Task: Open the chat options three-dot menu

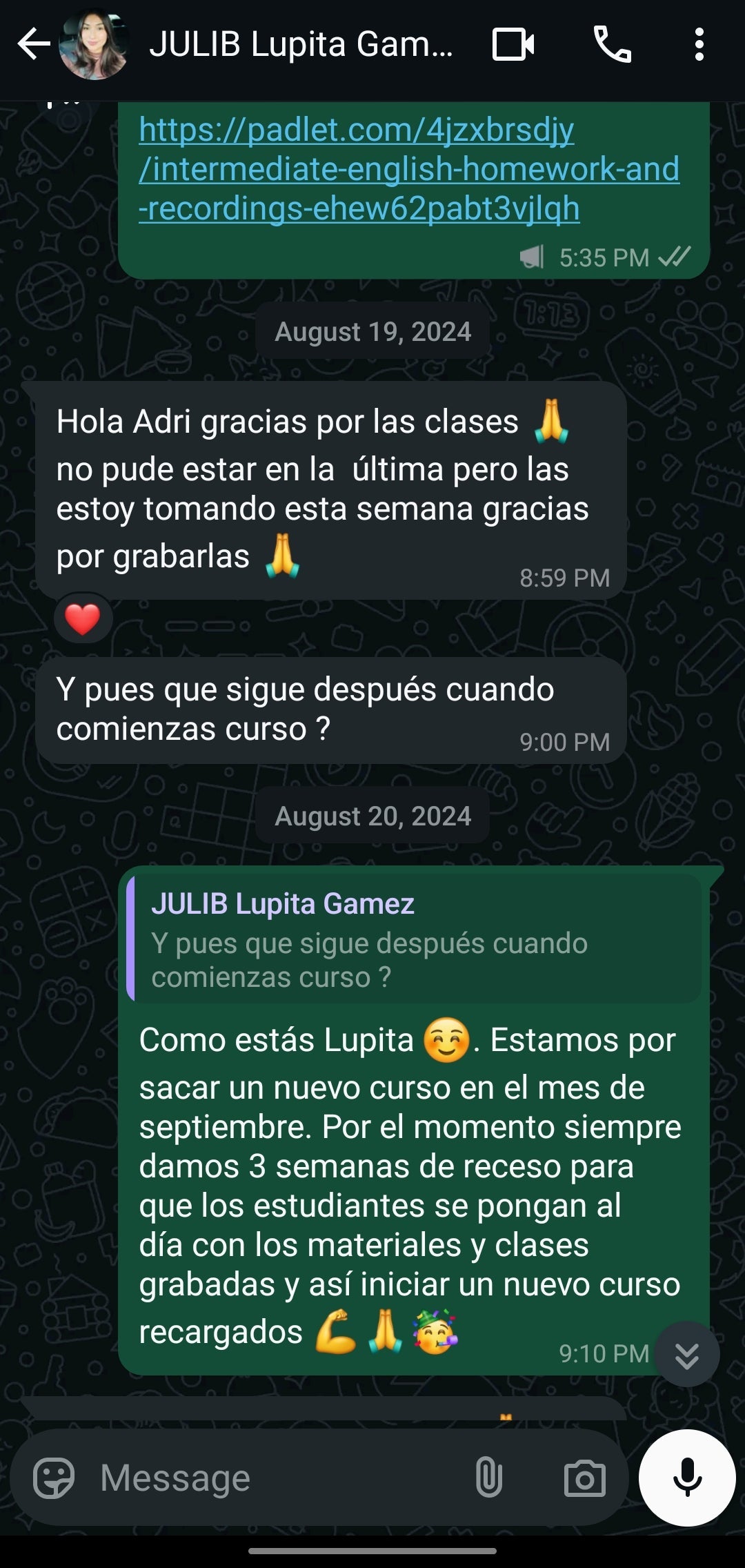Action: pyautogui.click(x=701, y=45)
